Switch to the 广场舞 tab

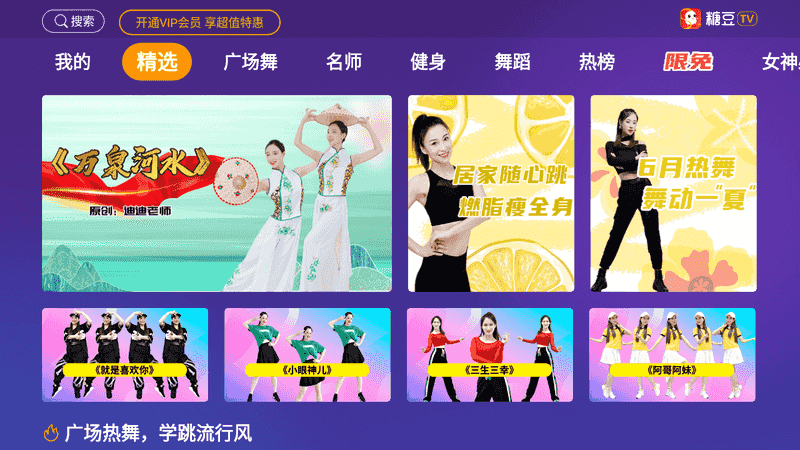coord(251,62)
